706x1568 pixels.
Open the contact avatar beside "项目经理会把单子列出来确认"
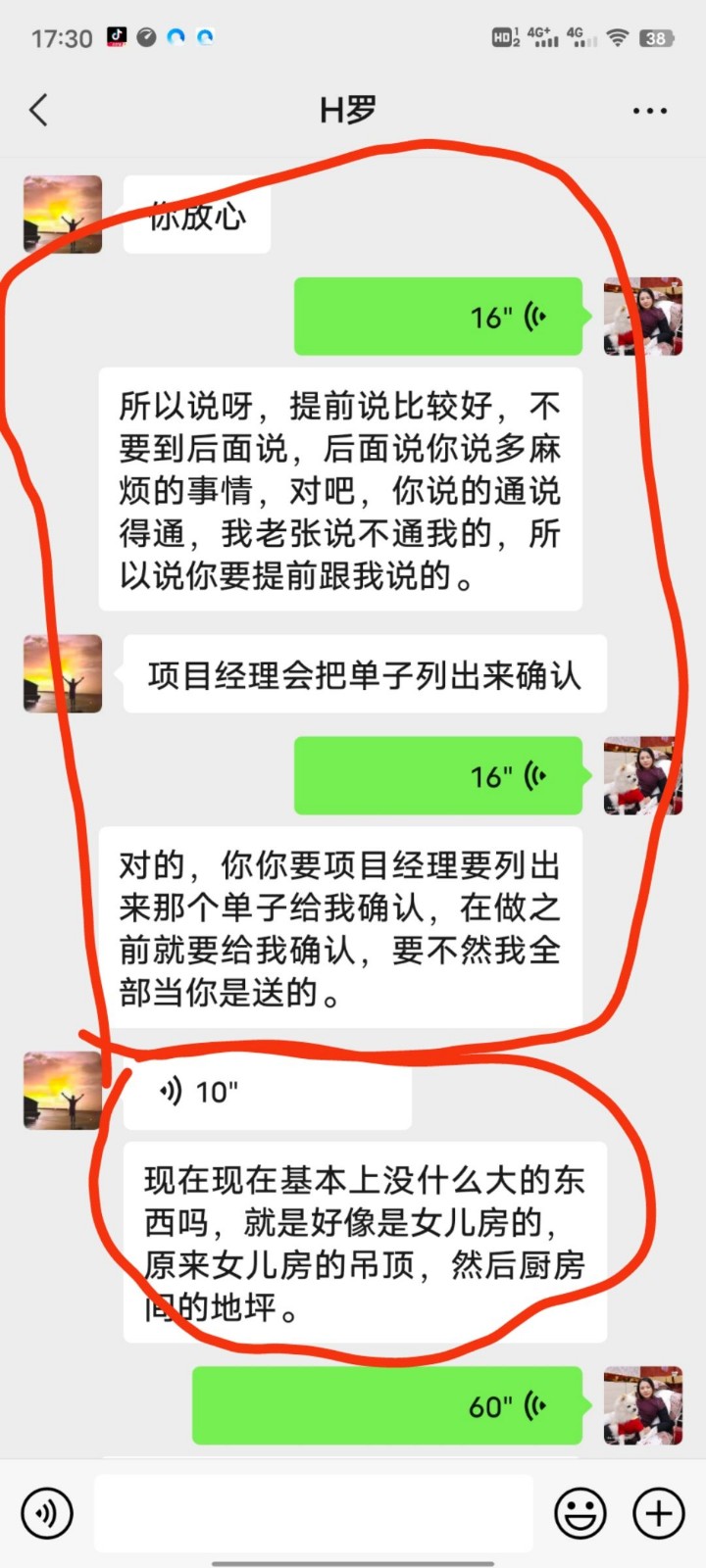click(x=63, y=673)
